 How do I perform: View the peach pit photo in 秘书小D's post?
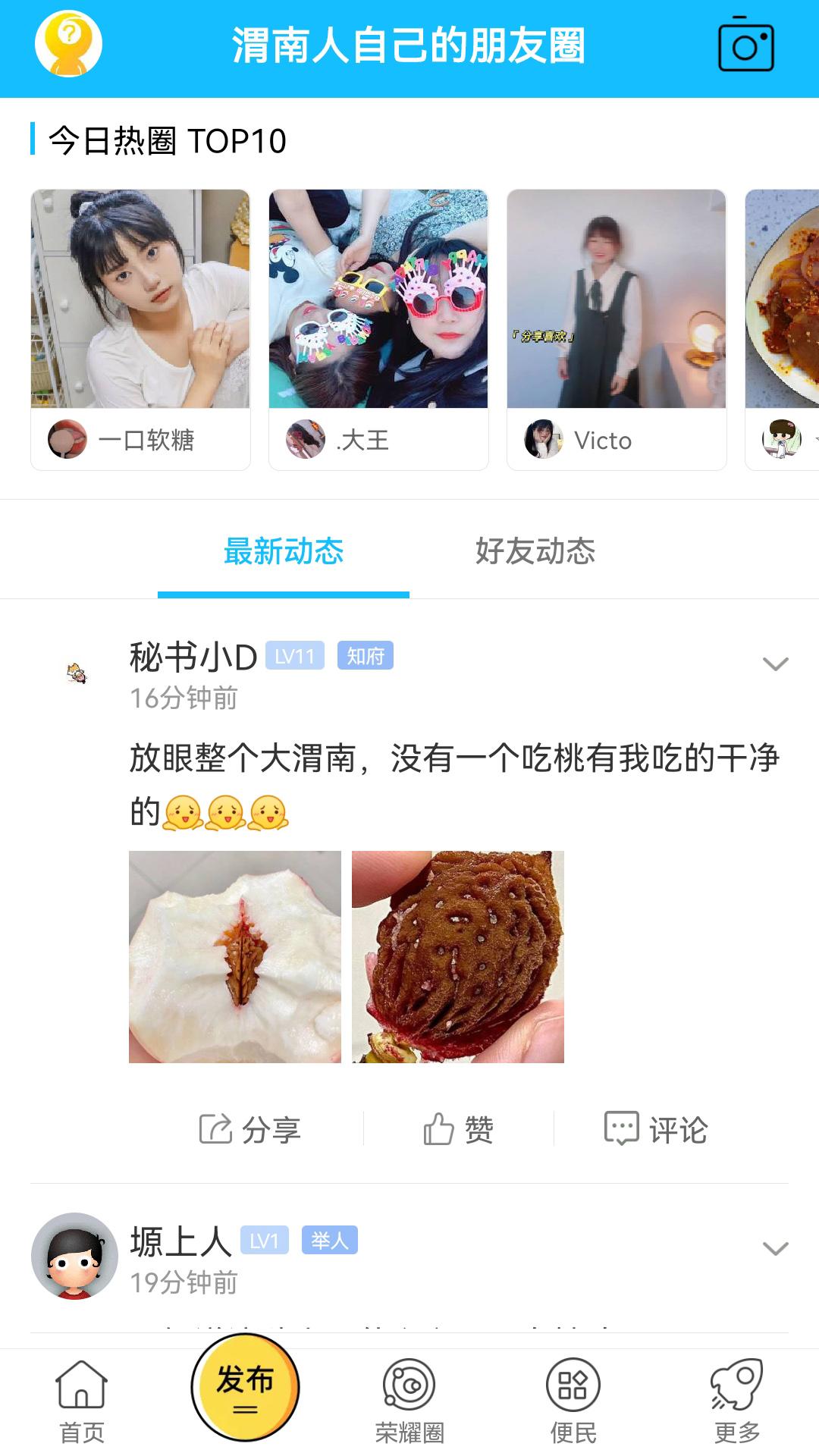[x=458, y=956]
